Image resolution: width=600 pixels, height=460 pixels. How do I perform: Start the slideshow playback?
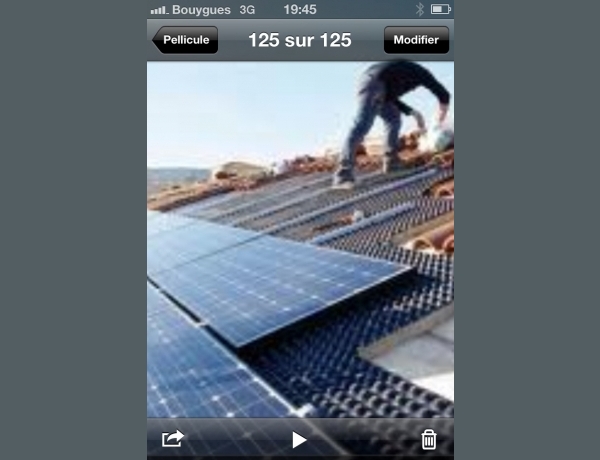coord(299,439)
